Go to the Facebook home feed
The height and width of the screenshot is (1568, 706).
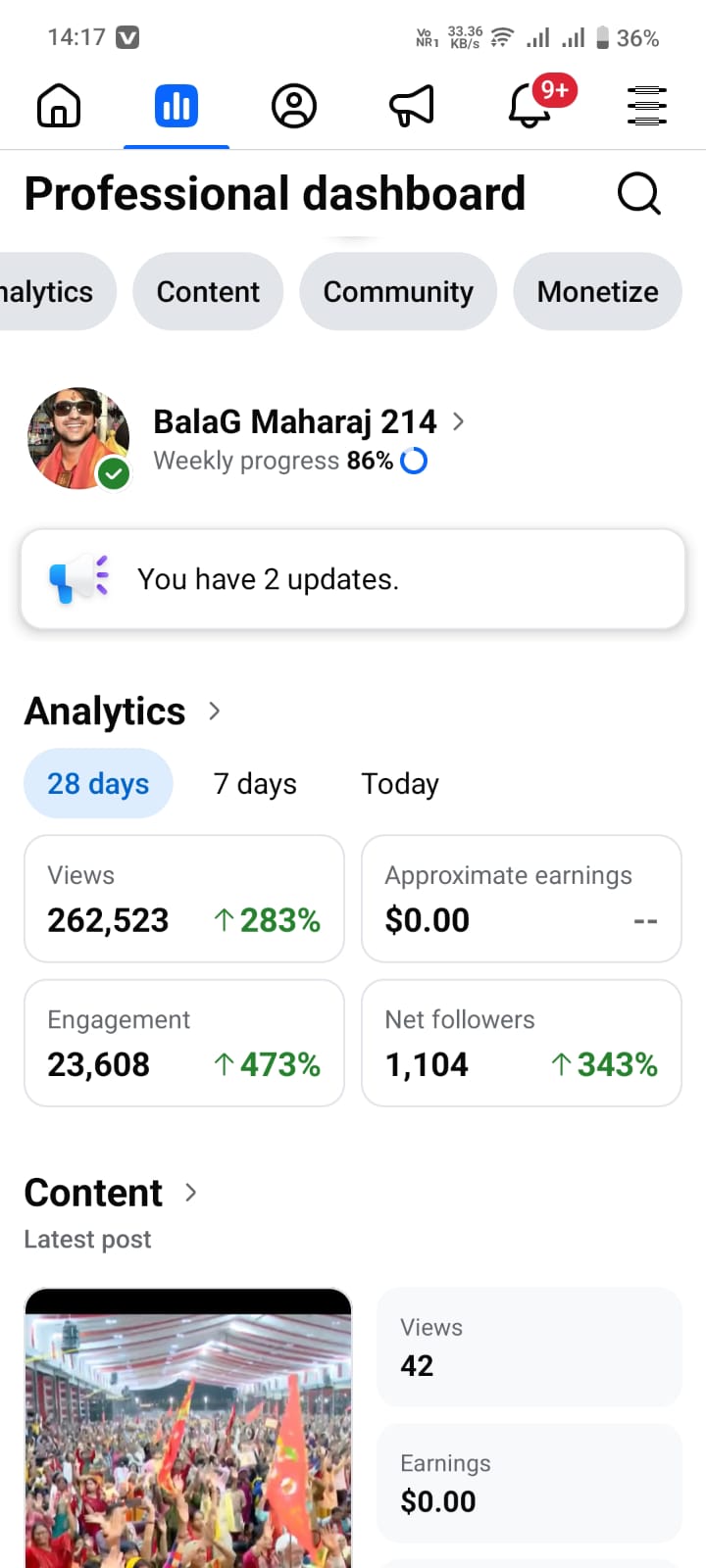(59, 106)
